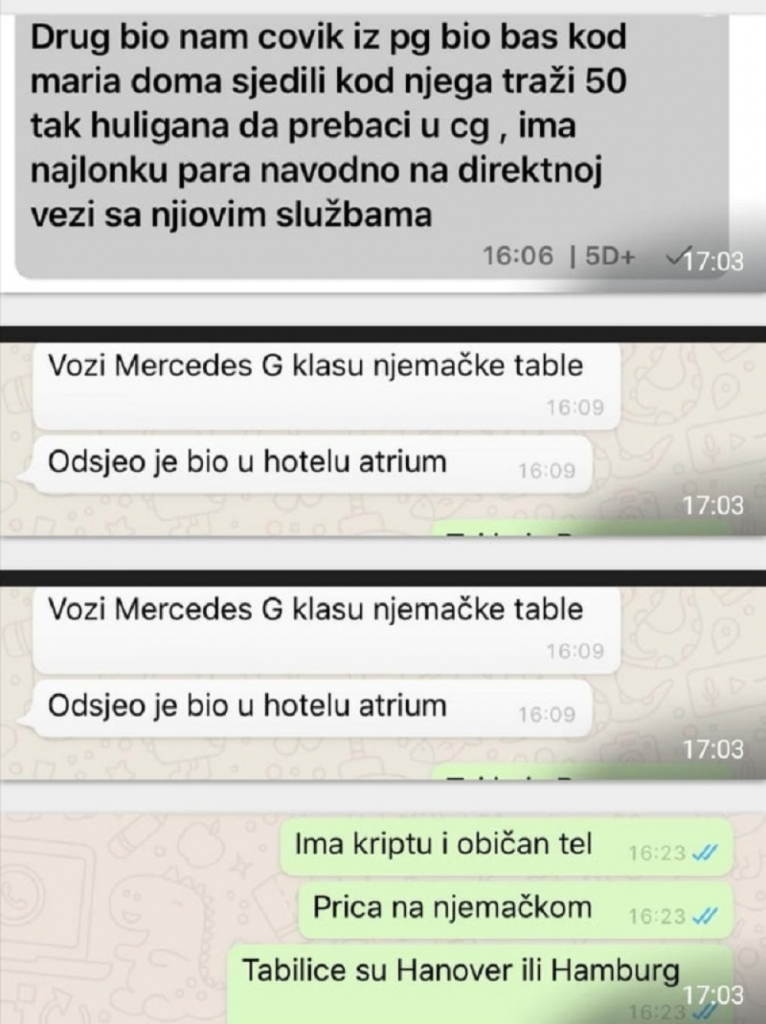The height and width of the screenshot is (1024, 766).
Task: Select the 16:06 timestamp on the gray message
Action: [x=518, y=256]
